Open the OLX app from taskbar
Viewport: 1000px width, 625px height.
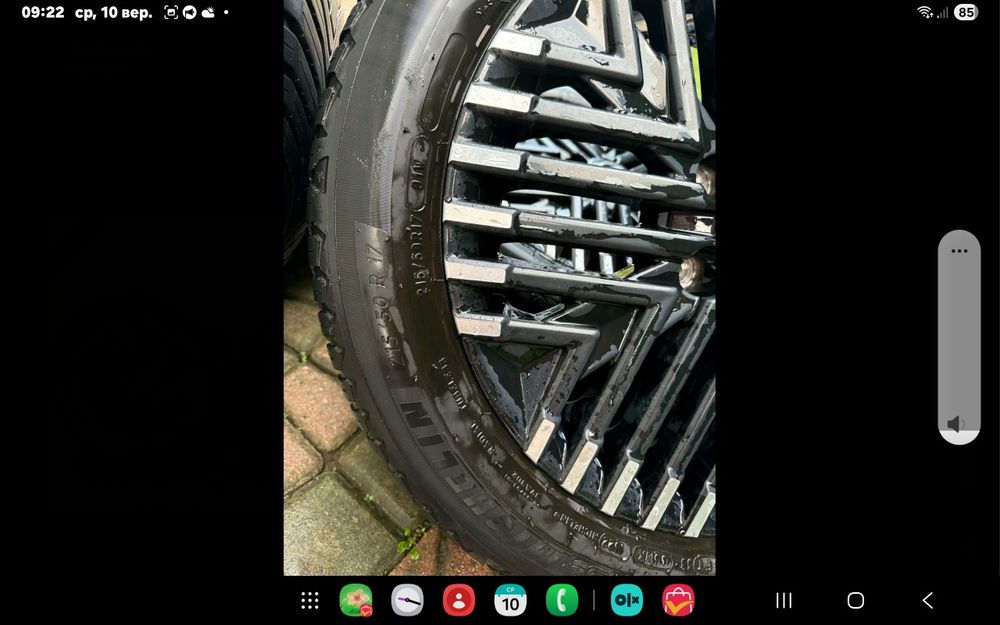tap(627, 600)
